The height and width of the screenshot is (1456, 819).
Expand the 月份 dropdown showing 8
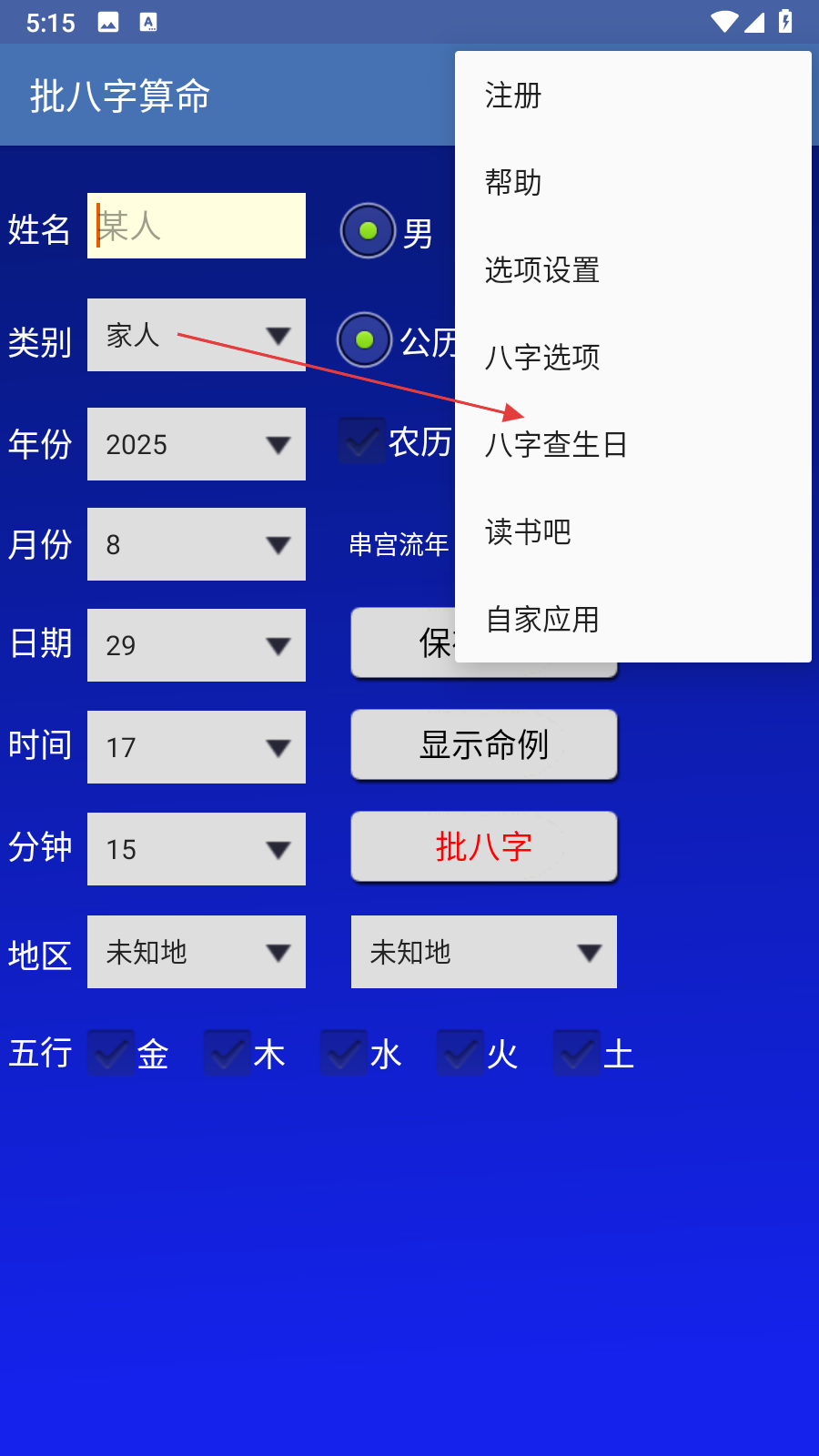point(197,544)
